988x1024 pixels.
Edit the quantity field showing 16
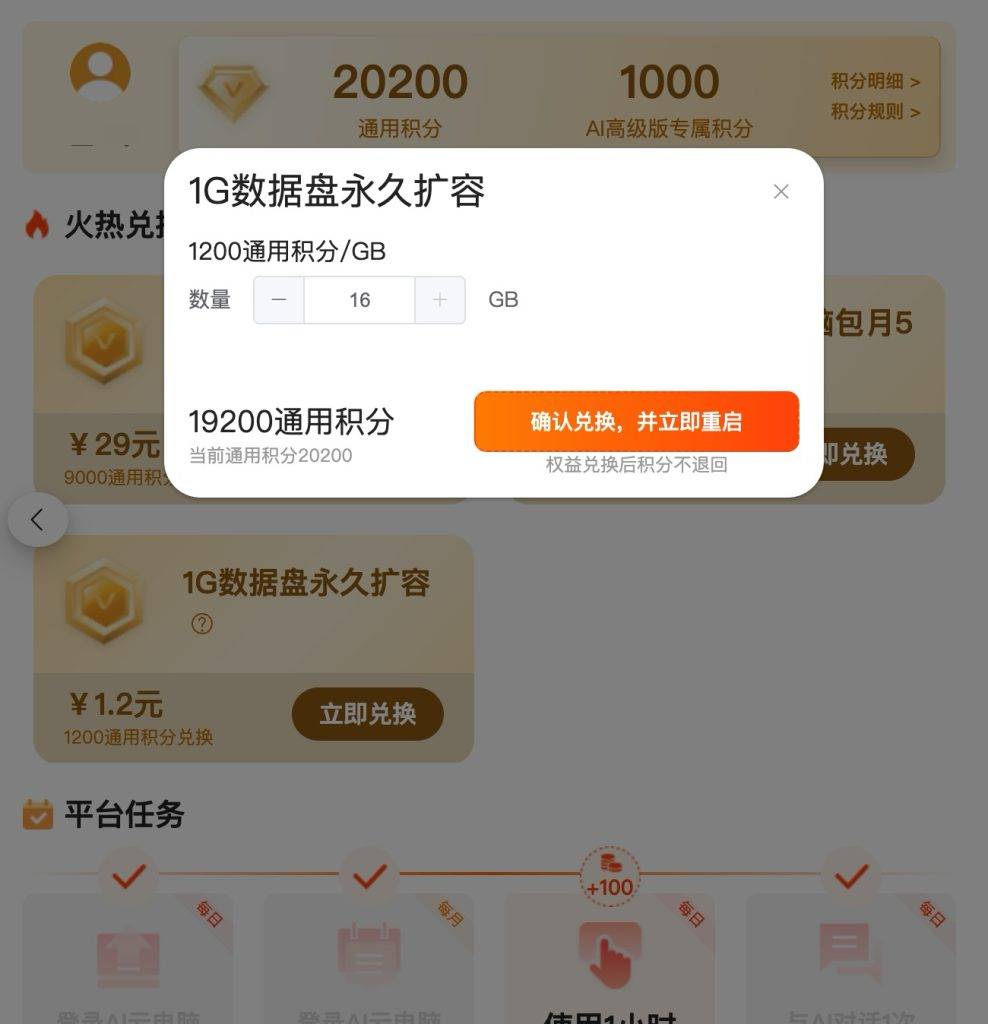(359, 300)
